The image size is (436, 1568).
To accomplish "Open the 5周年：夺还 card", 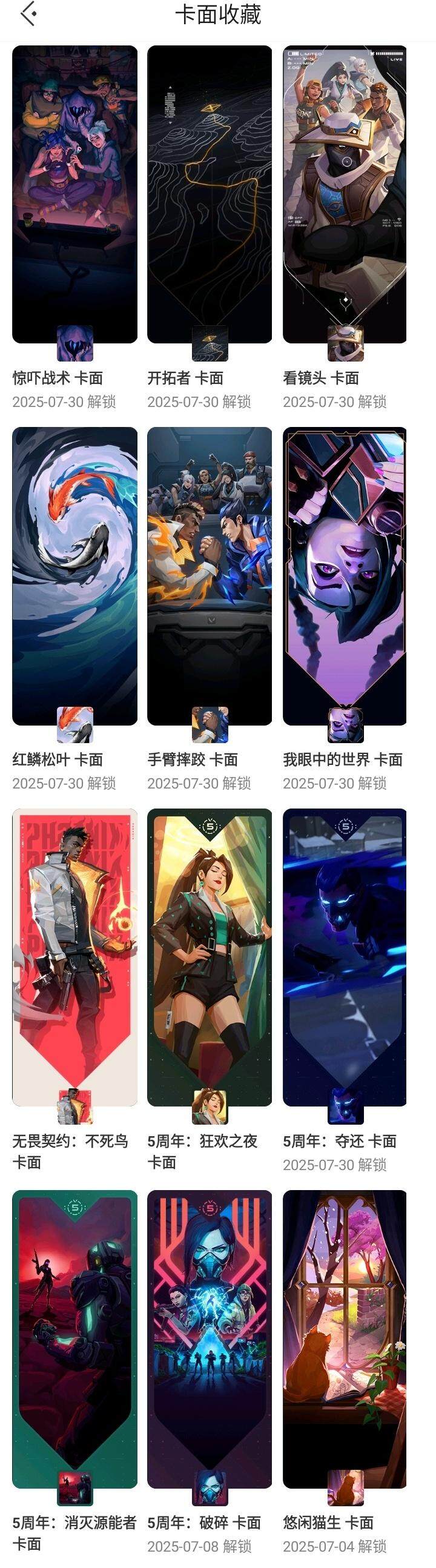I will click(345, 957).
